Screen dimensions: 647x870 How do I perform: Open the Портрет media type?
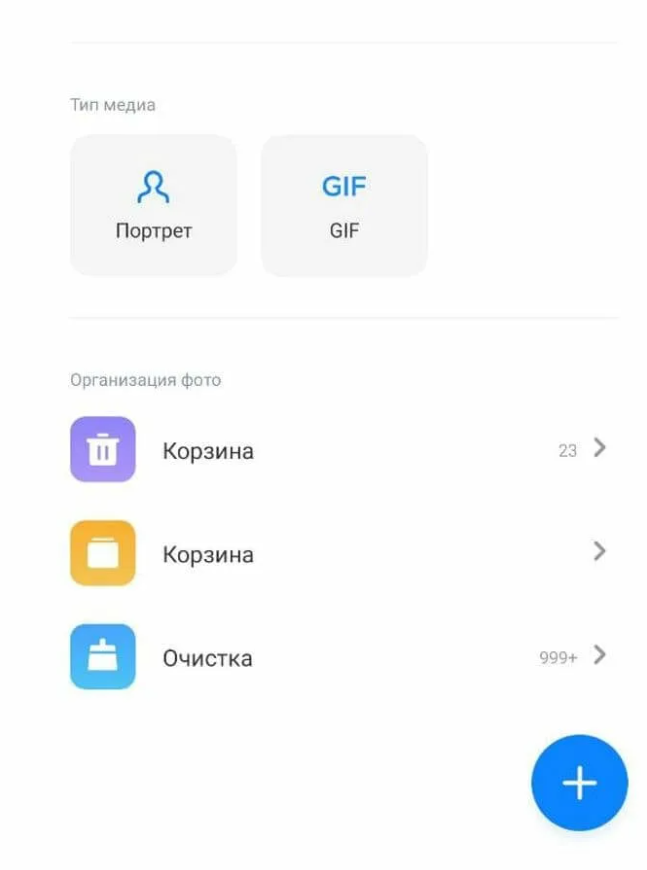[153, 205]
